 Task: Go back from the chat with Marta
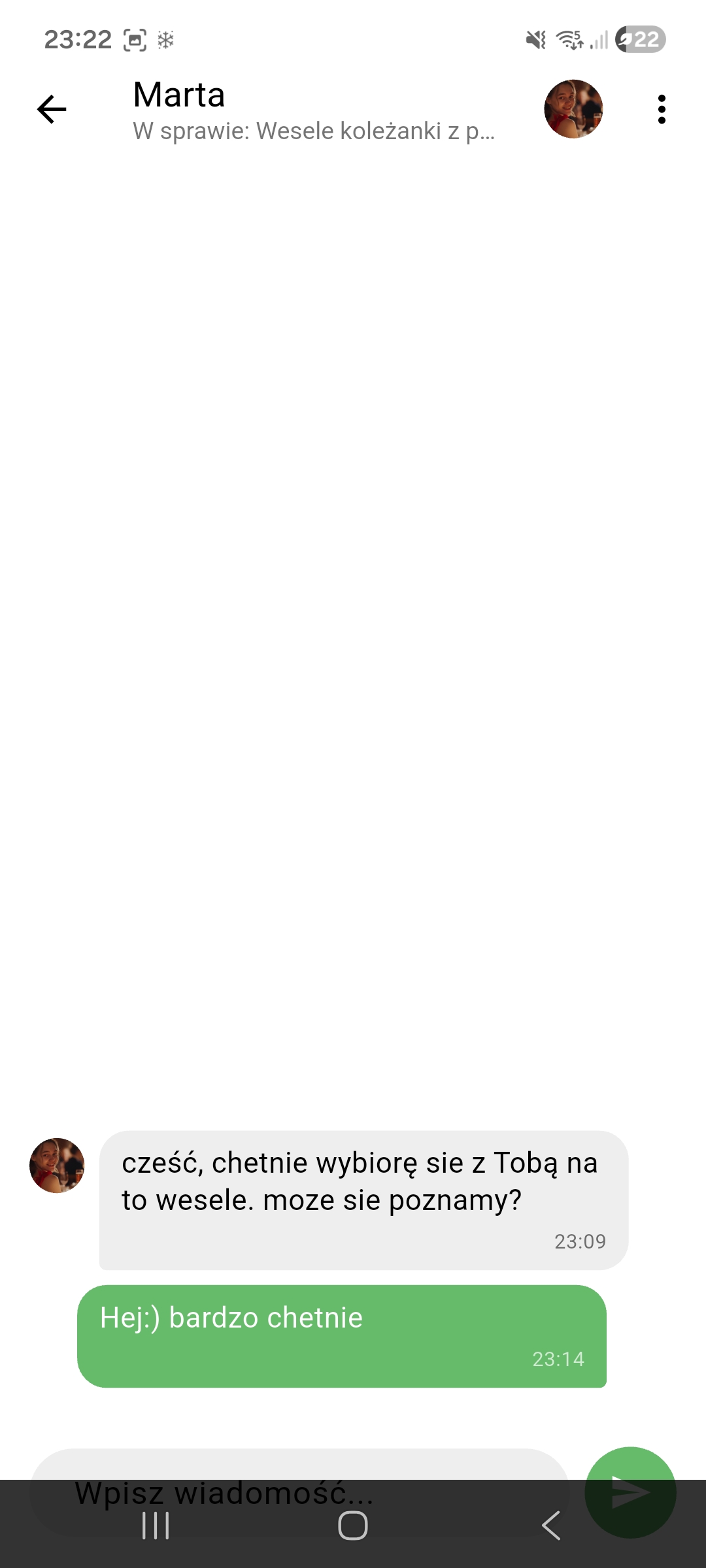52,109
